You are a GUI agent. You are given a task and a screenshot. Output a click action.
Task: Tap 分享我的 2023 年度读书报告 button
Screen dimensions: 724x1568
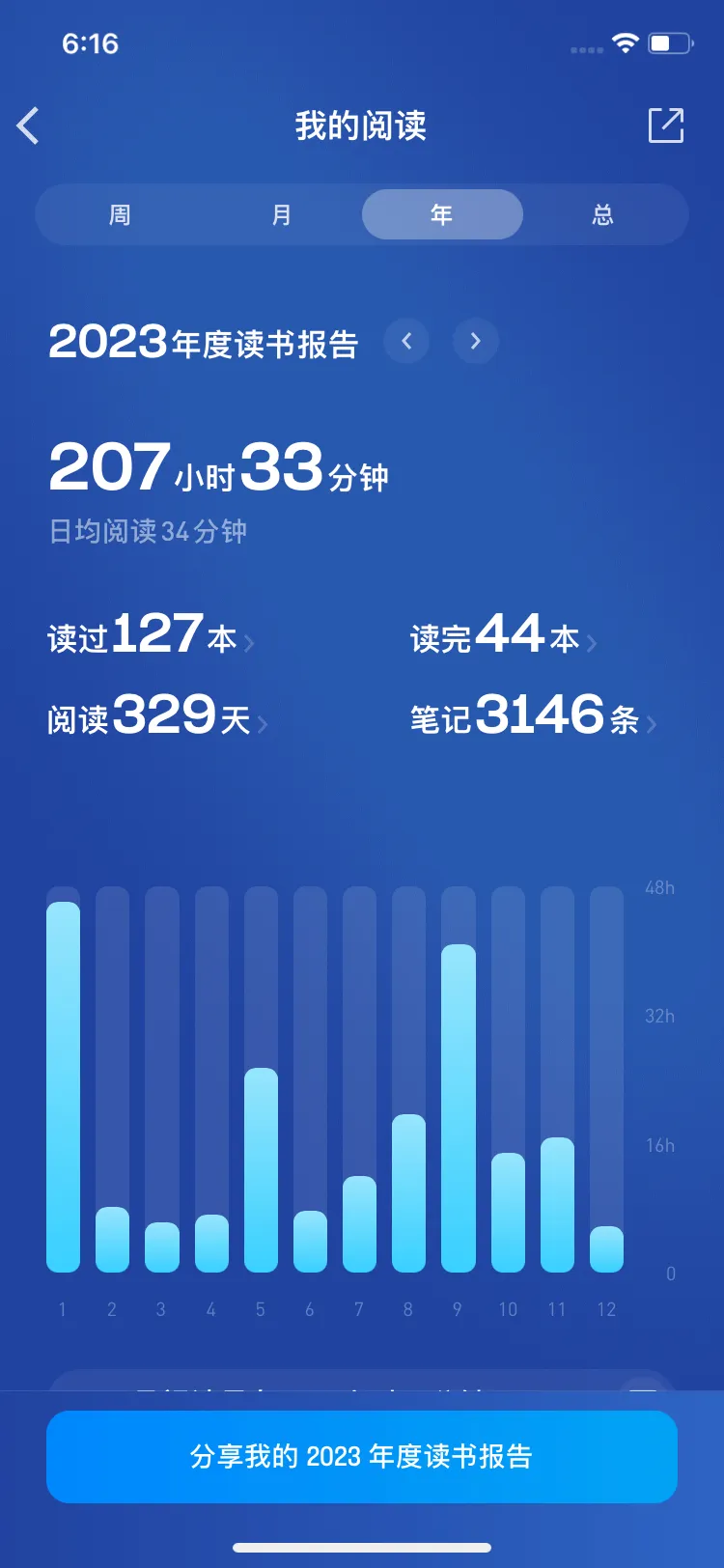pyautogui.click(x=362, y=1456)
